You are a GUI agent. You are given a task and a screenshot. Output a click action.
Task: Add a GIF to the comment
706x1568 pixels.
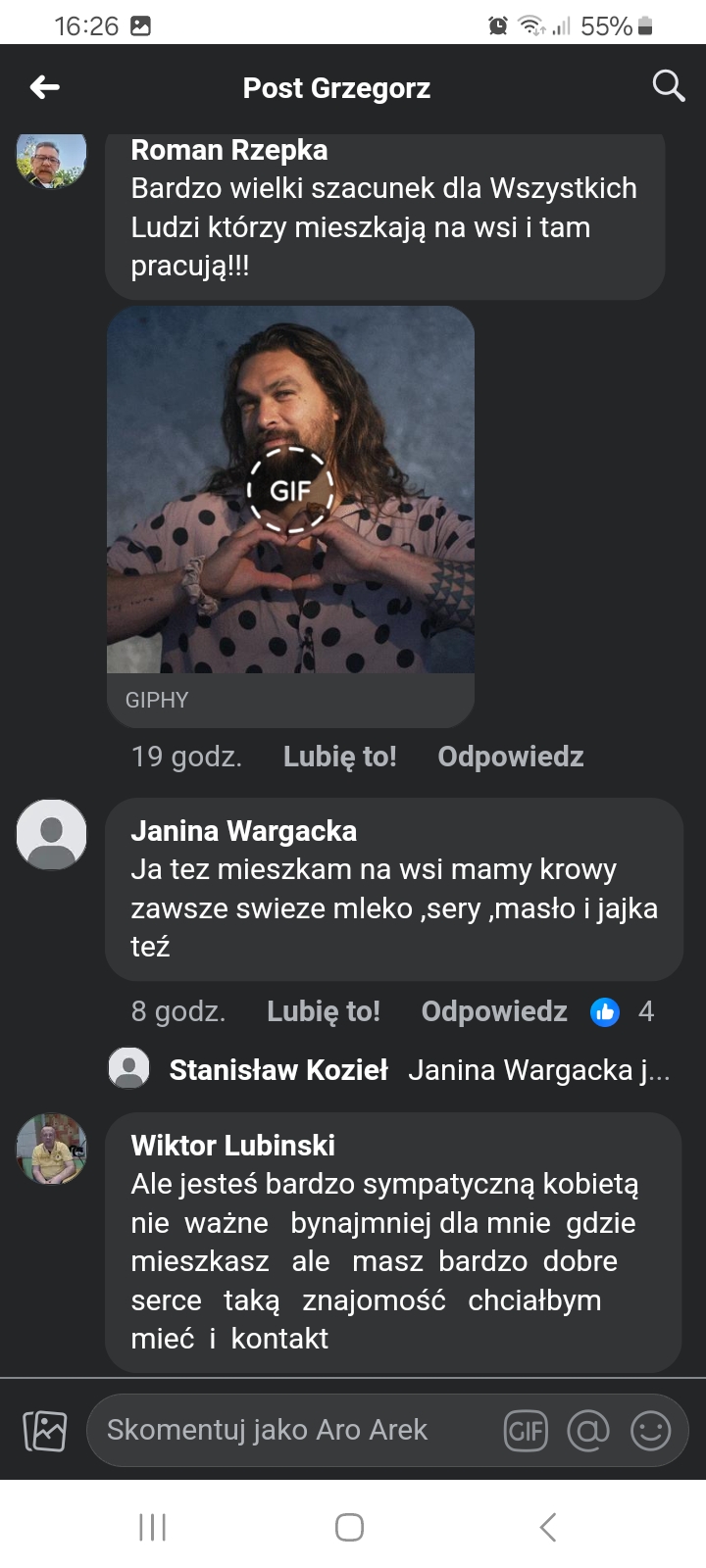(x=525, y=1431)
